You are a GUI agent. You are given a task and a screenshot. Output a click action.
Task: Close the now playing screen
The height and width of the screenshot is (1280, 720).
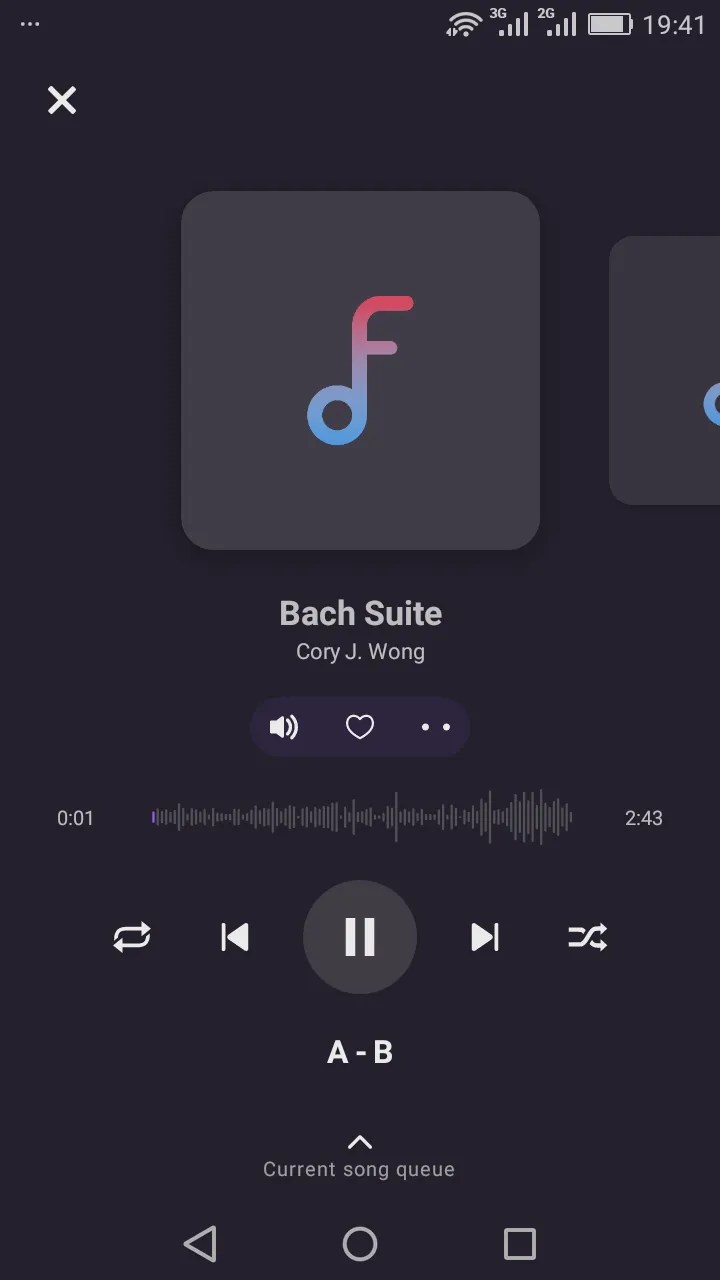(62, 100)
